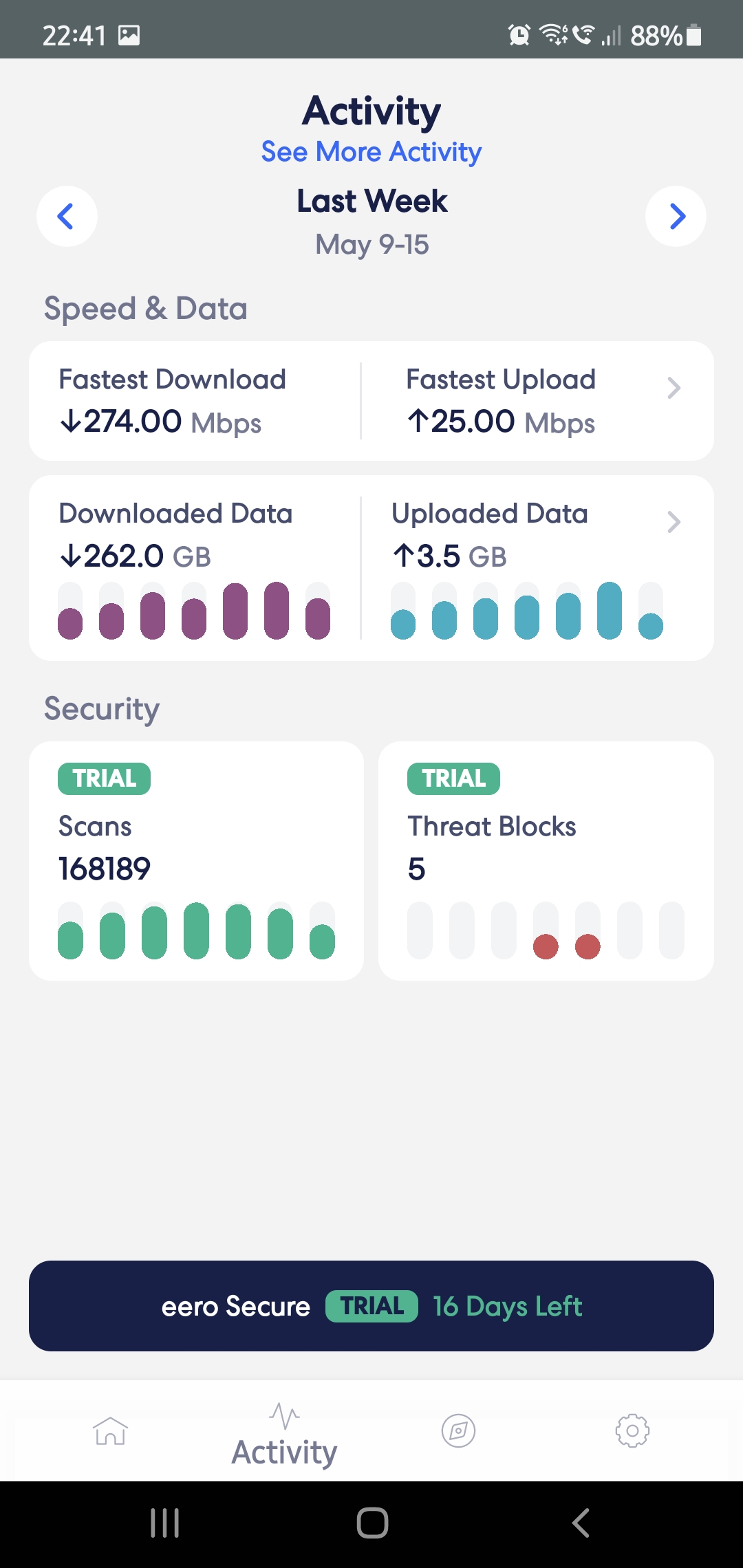Go to the previous week
Image resolution: width=743 pixels, height=1568 pixels.
(67, 216)
